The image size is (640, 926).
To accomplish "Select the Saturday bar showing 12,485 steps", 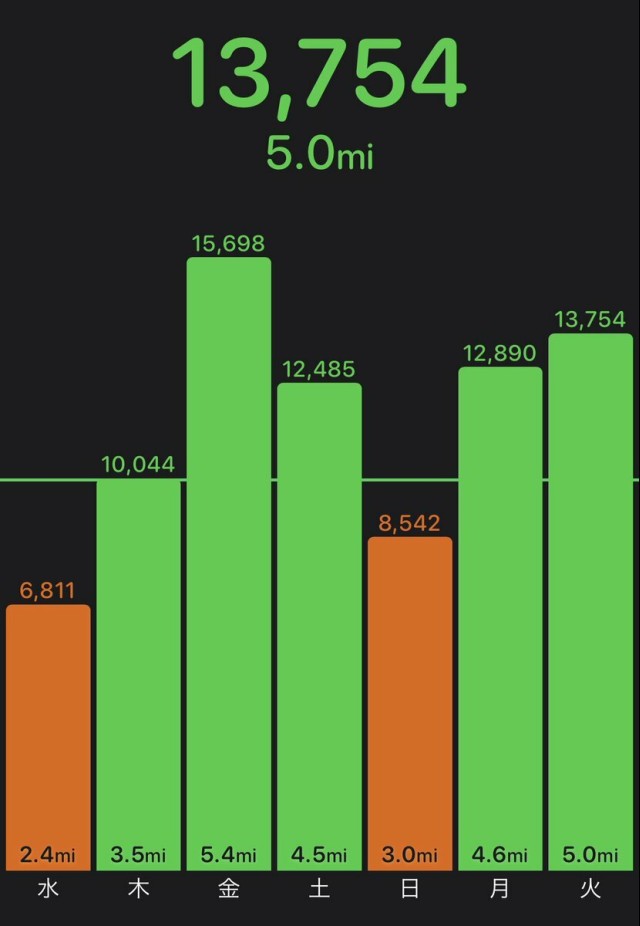I will (x=319, y=625).
